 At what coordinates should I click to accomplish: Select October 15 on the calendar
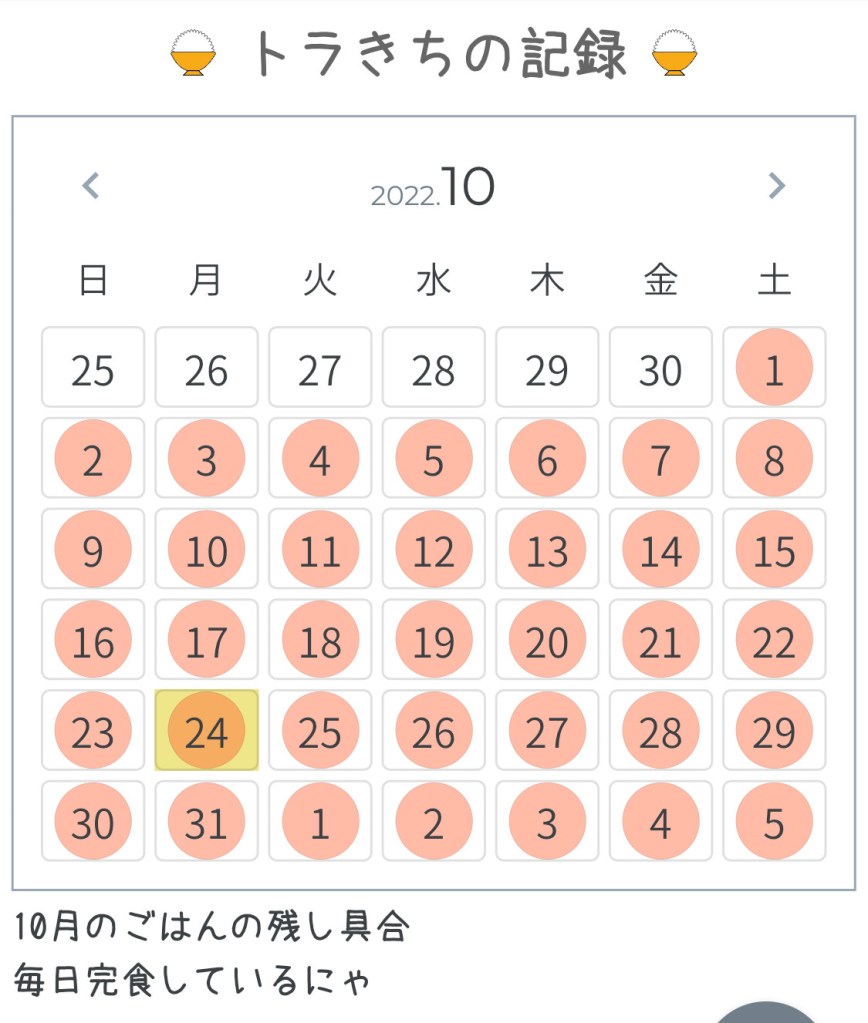[x=774, y=549]
